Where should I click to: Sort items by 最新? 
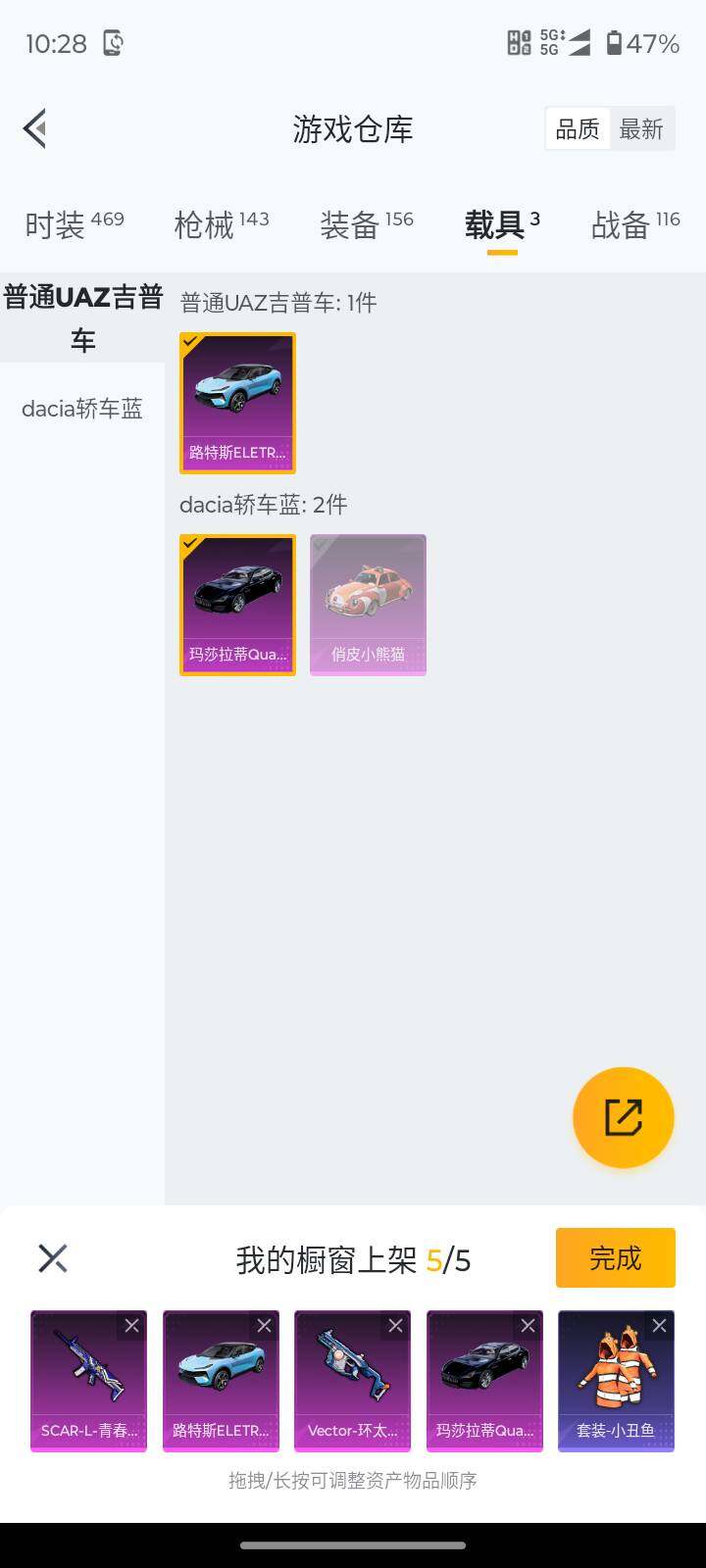[x=641, y=129]
